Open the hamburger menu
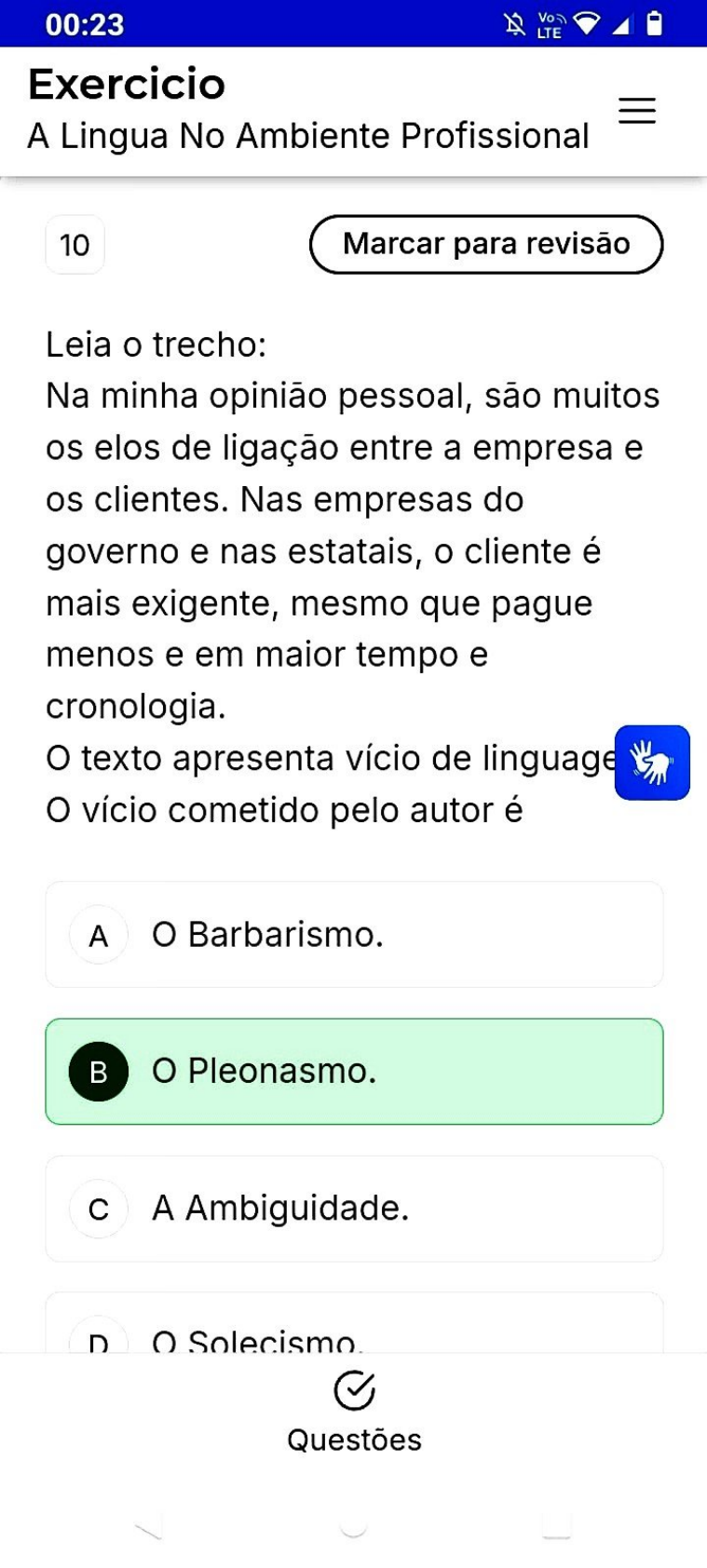This screenshot has width=707, height=1568. point(637,111)
